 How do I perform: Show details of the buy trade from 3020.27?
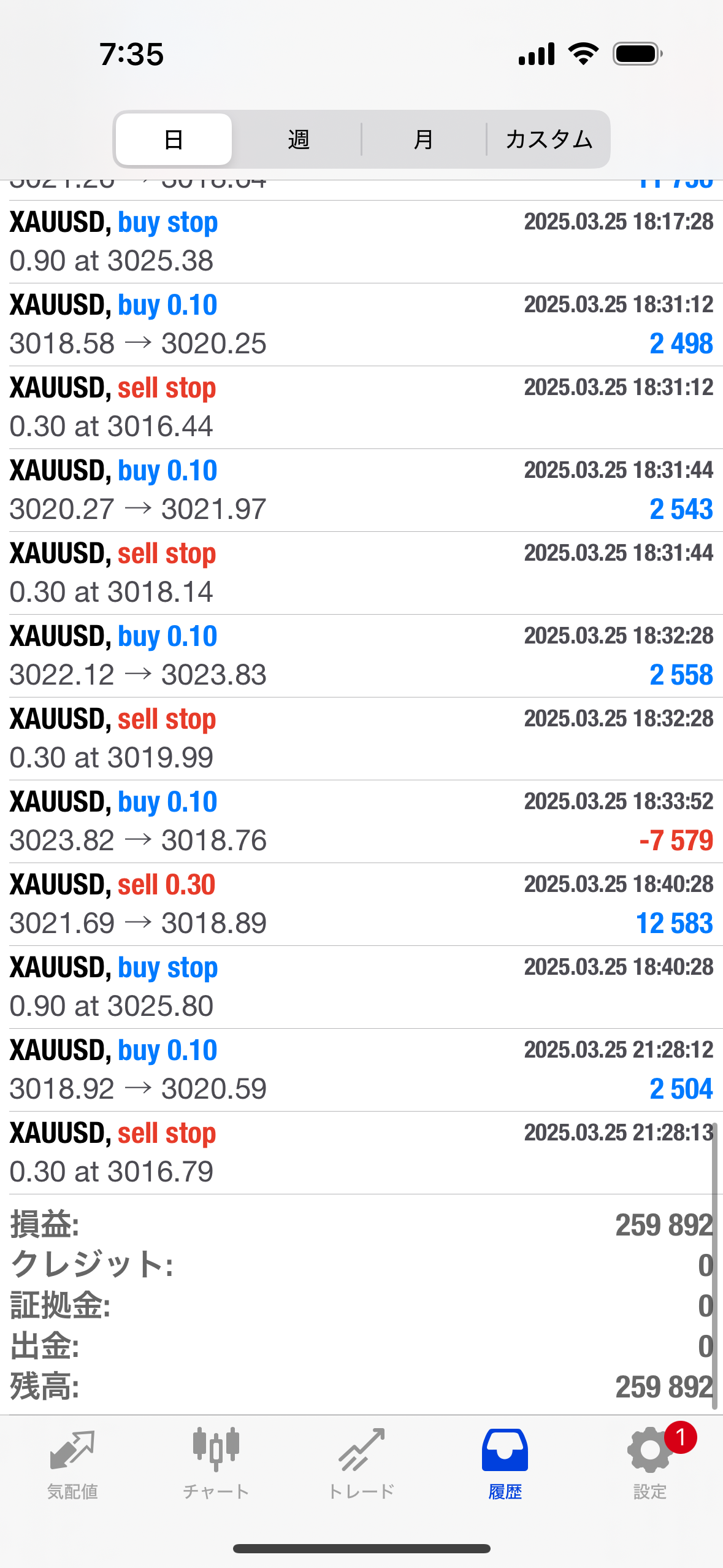pyautogui.click(x=361, y=490)
